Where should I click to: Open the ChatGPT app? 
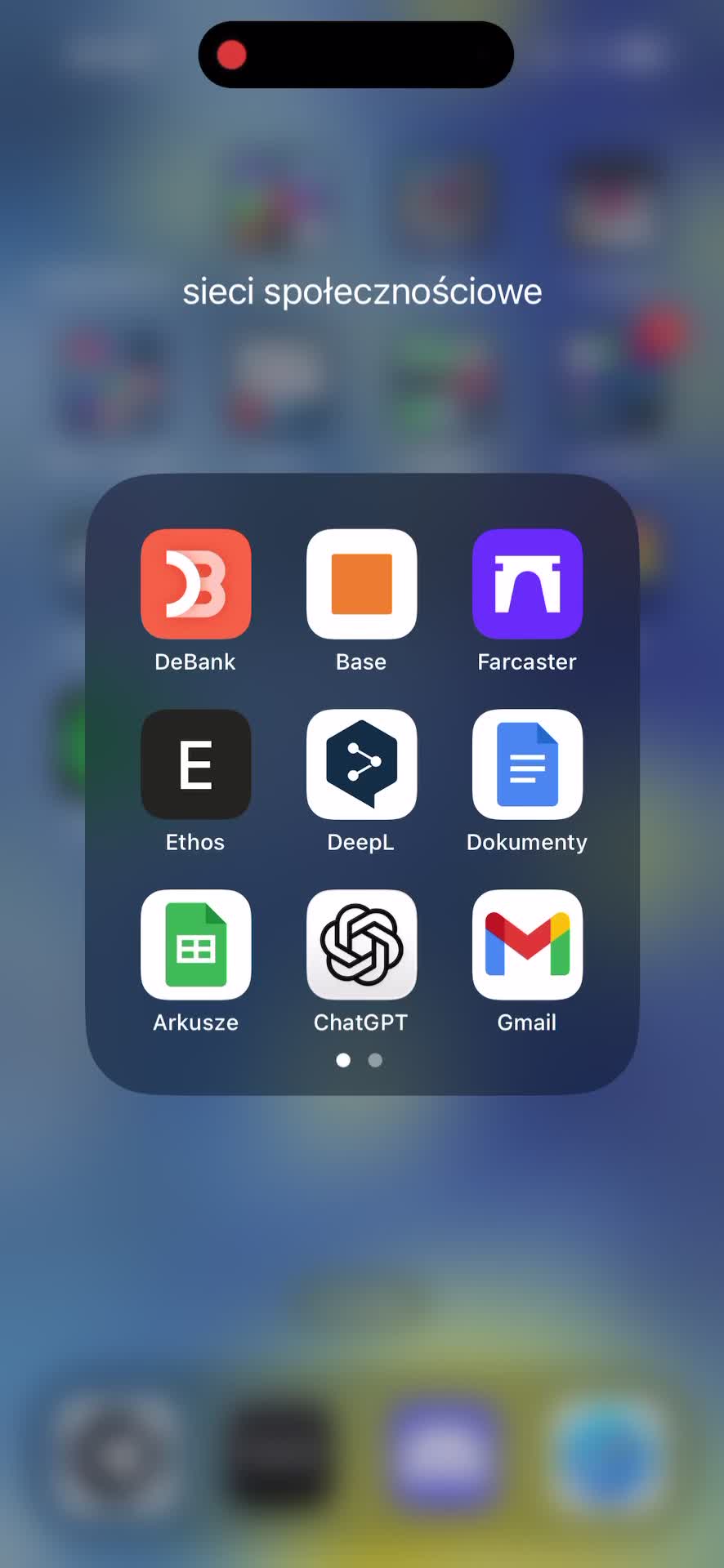[361, 945]
